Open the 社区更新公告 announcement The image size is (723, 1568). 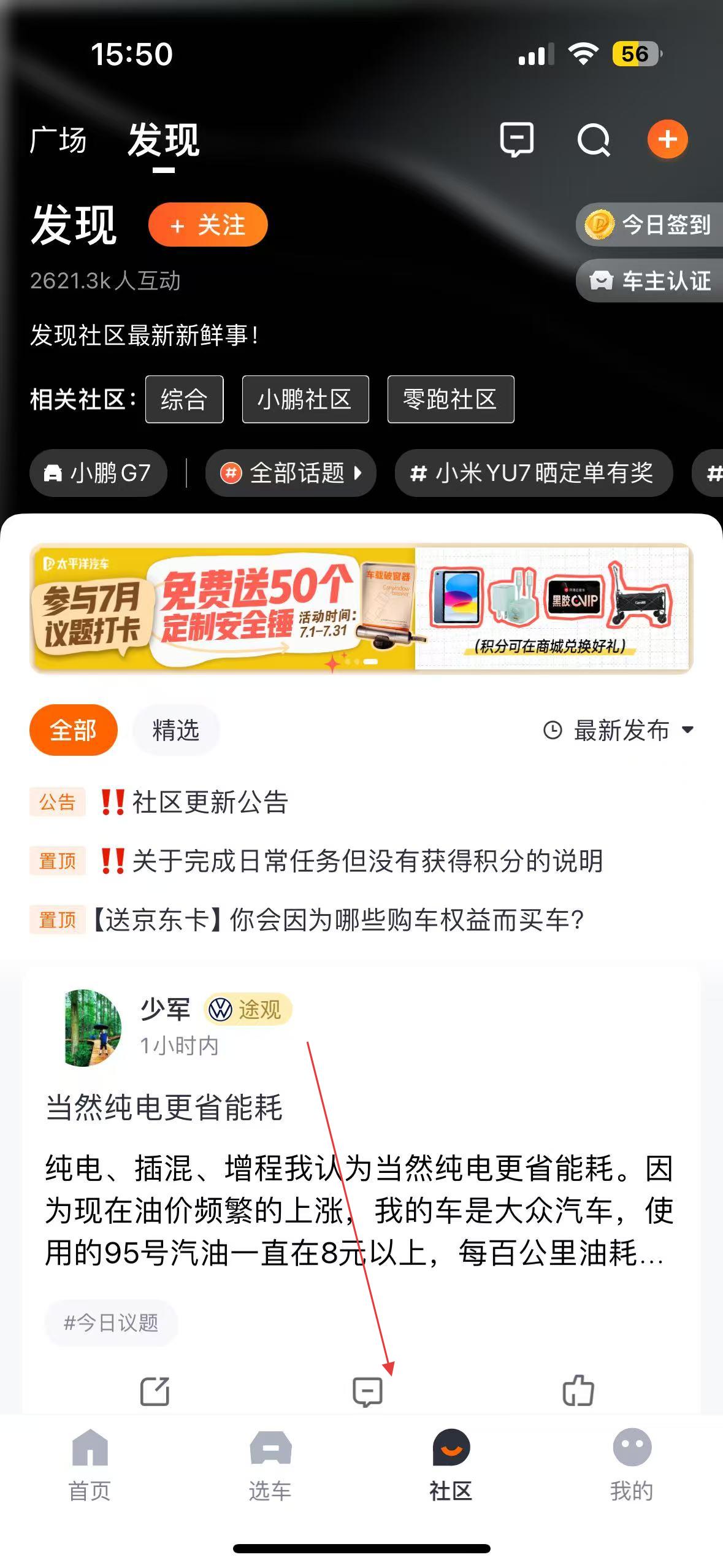click(209, 802)
